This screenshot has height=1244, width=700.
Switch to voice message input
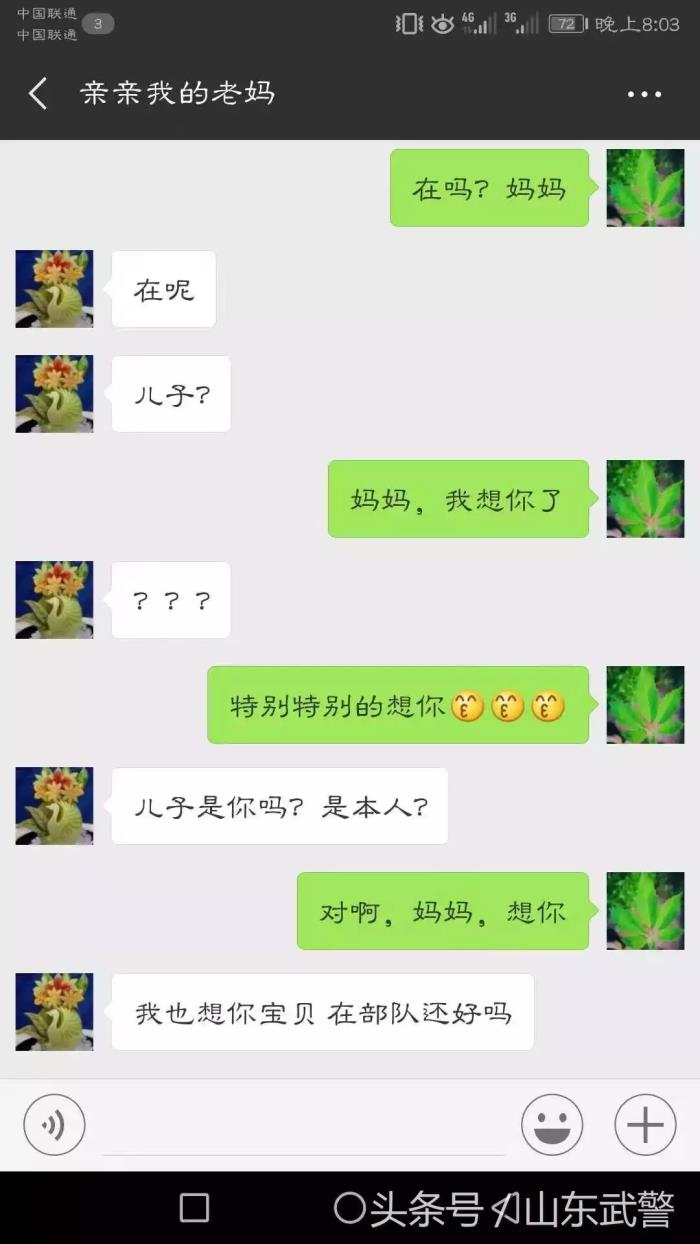pyautogui.click(x=54, y=1125)
